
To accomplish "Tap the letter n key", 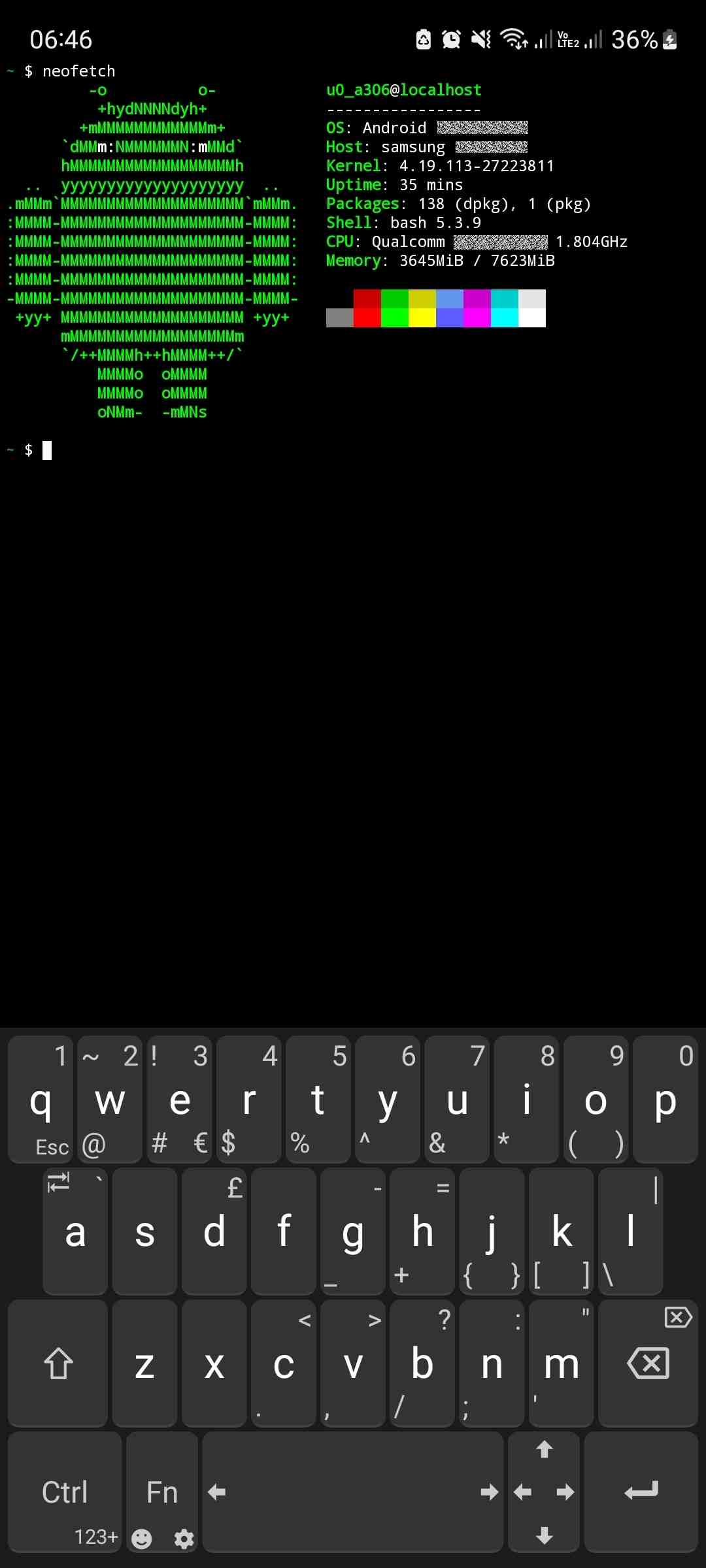I will (492, 1364).
